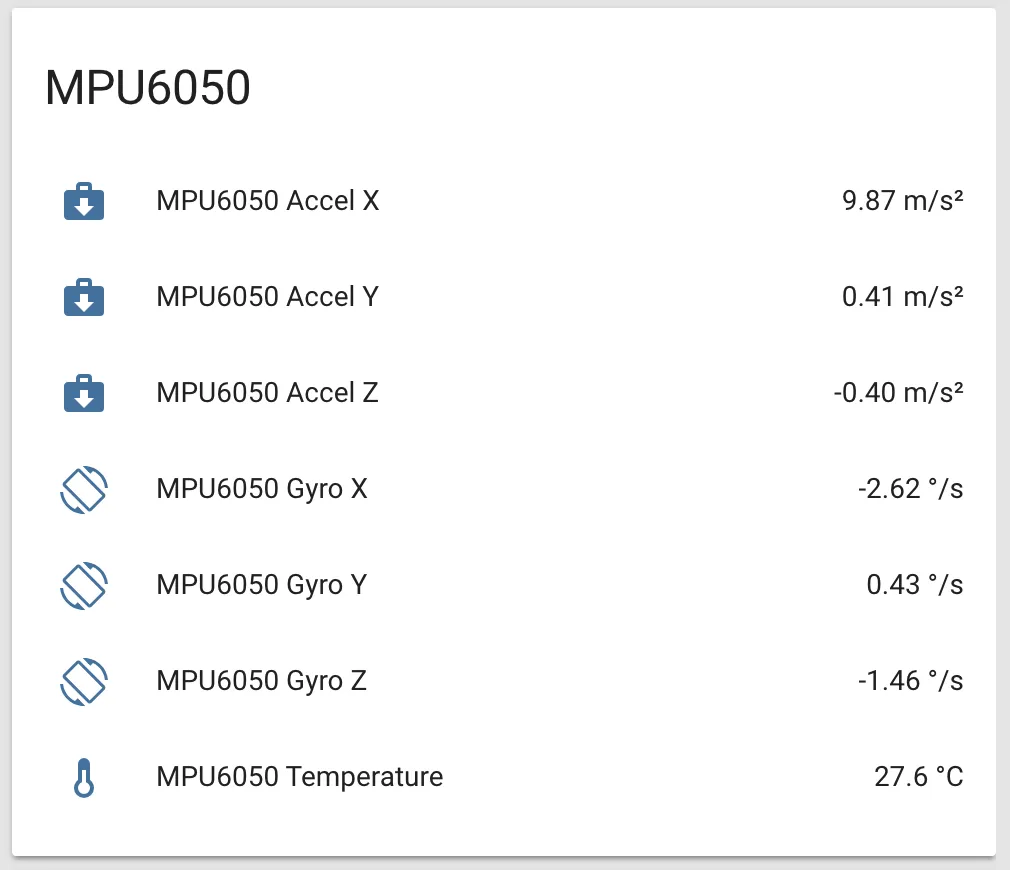1010x870 pixels.
Task: Tap the MPU6050 Gyro Y row
Action: pos(262,585)
